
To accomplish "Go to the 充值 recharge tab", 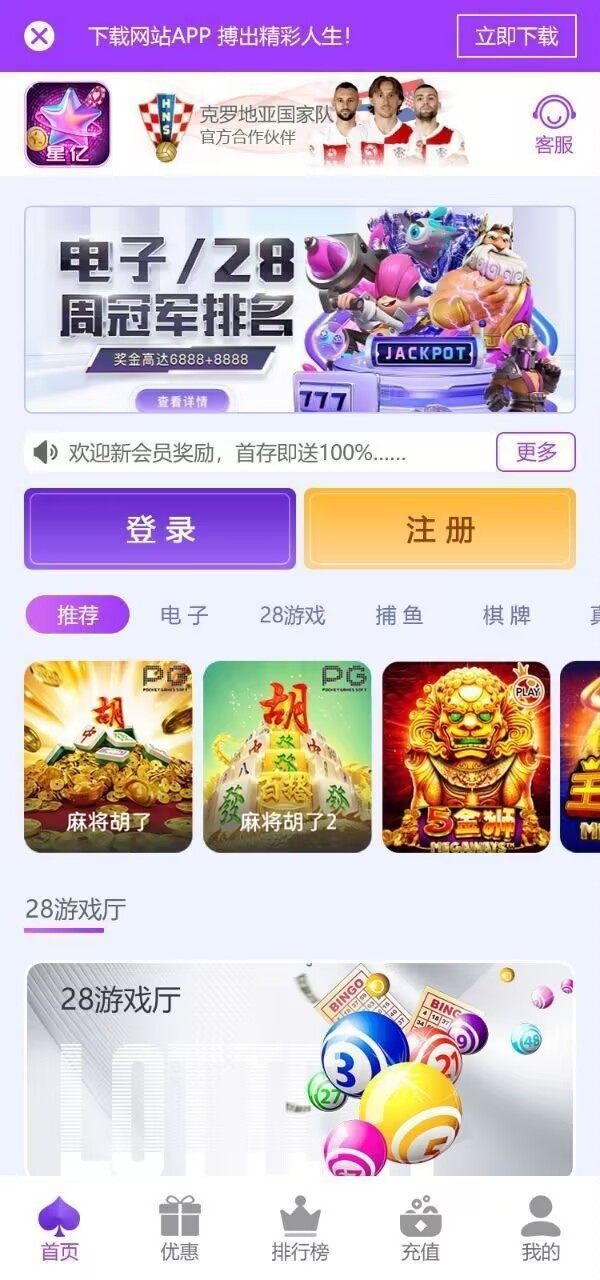I will [x=420, y=1230].
